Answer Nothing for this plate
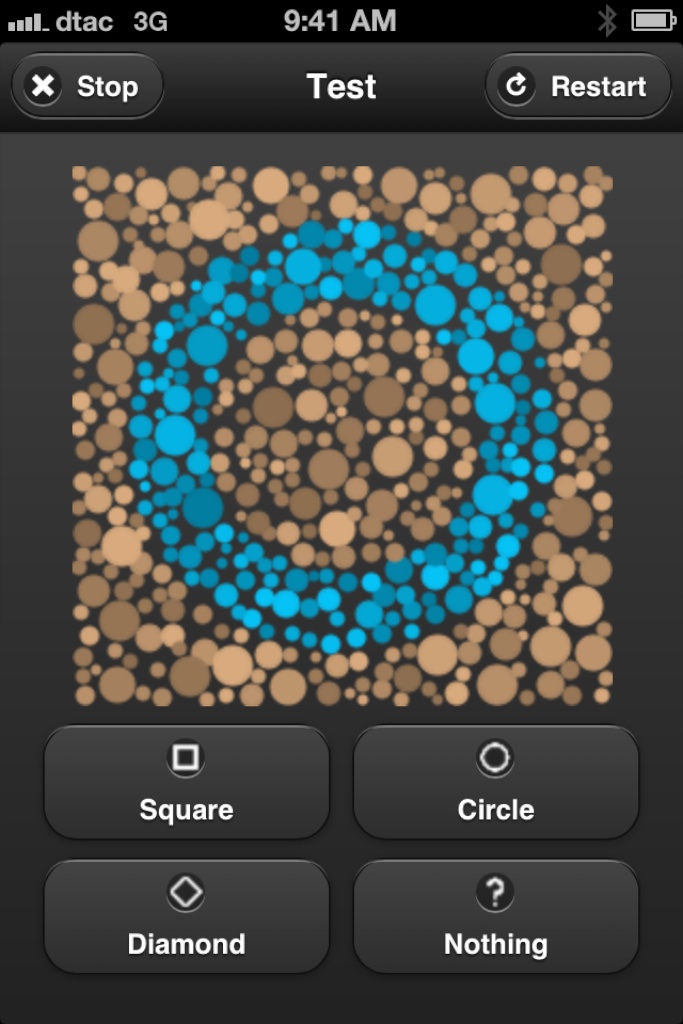683x1024 pixels. [x=495, y=917]
